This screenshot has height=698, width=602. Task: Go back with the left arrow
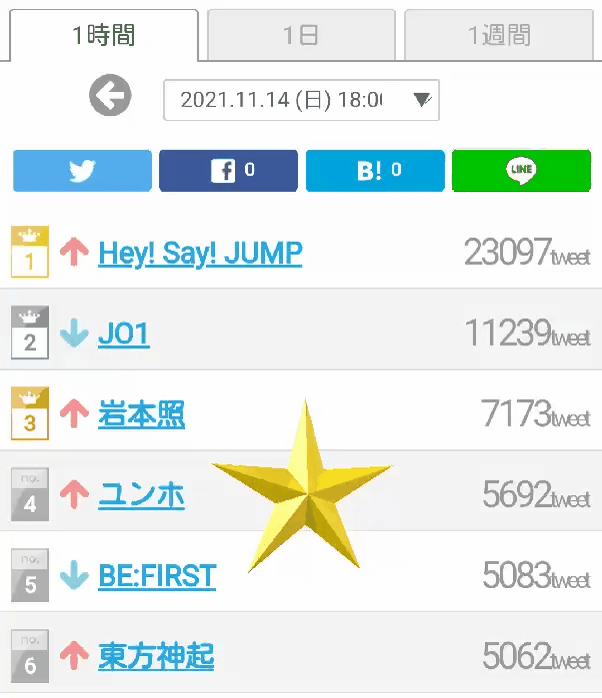click(x=110, y=97)
